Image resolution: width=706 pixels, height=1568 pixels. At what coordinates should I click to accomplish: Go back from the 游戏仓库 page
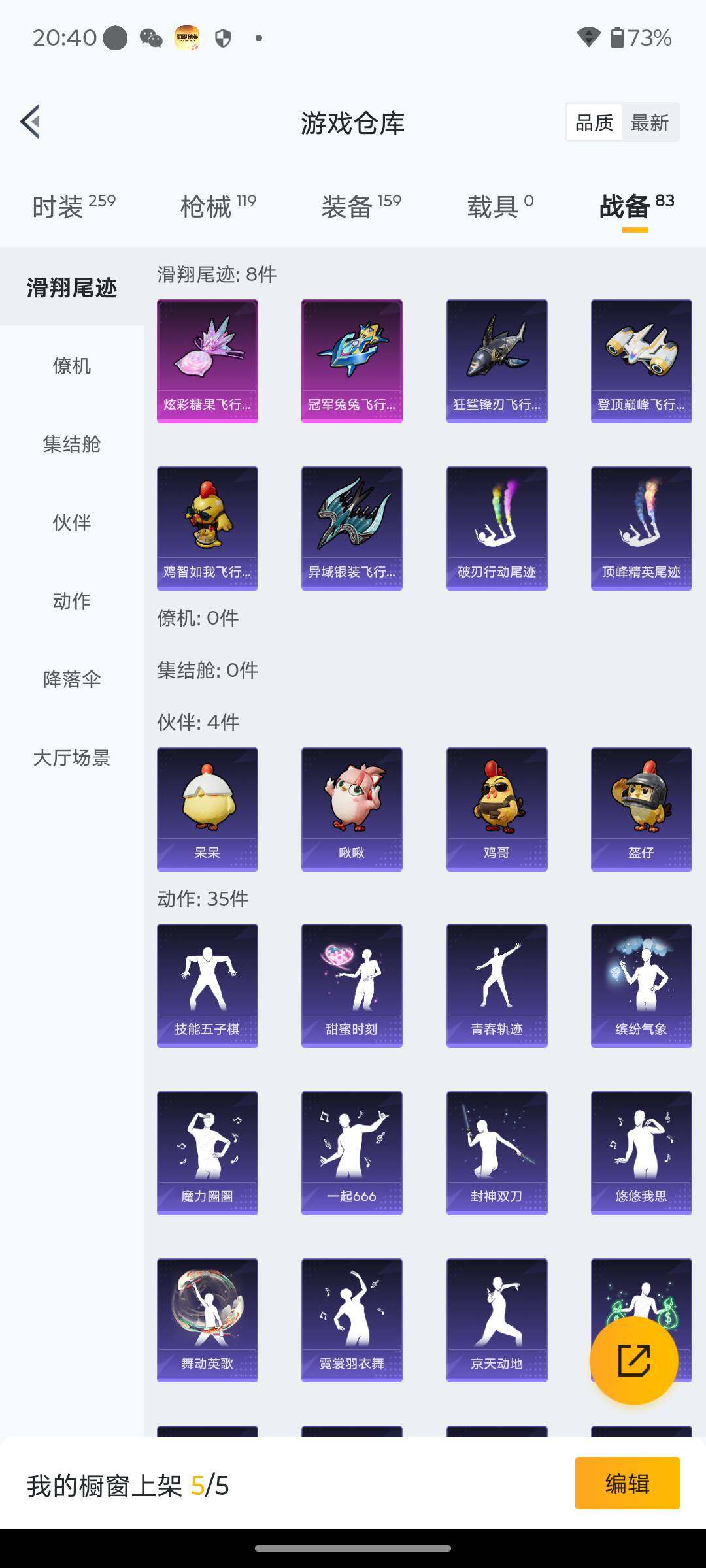pyautogui.click(x=31, y=122)
